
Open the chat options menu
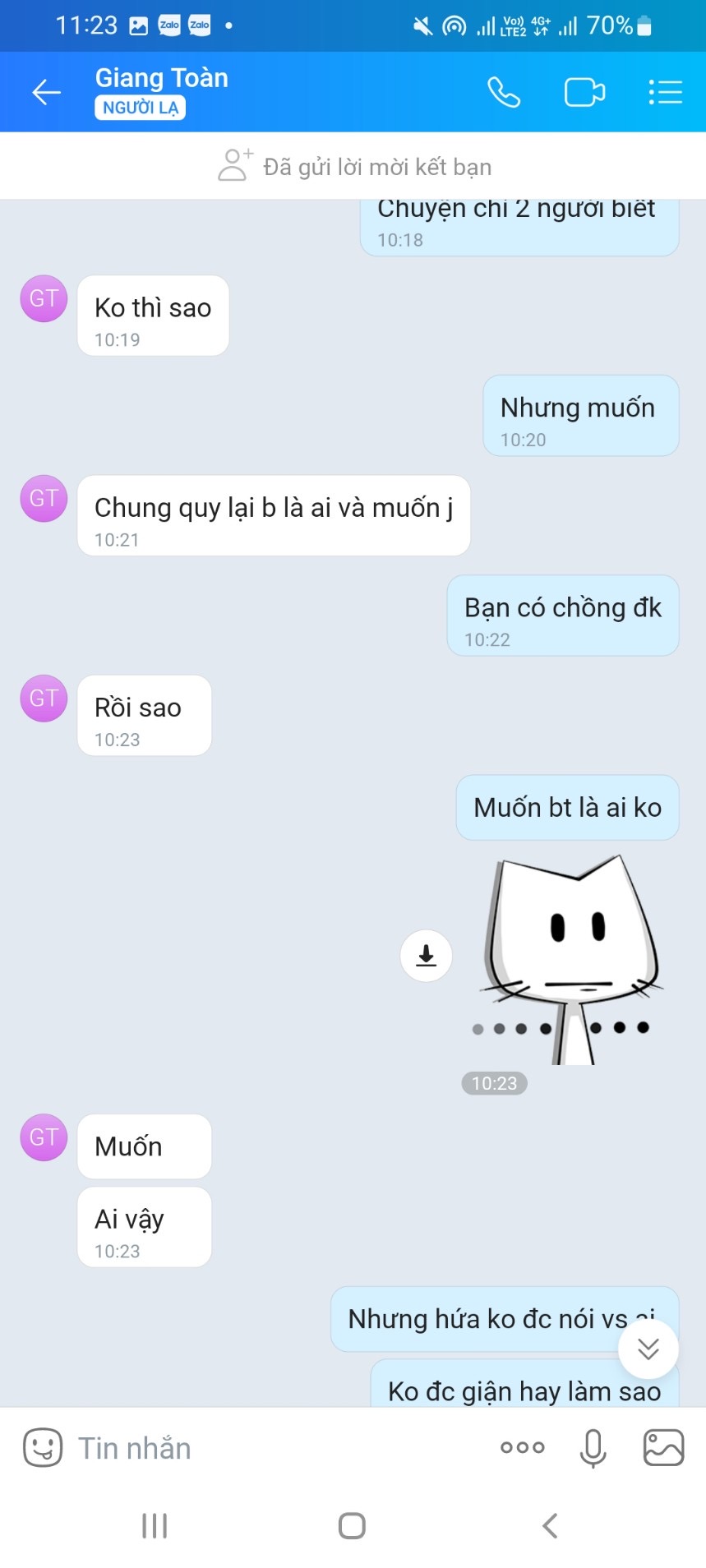tap(665, 92)
